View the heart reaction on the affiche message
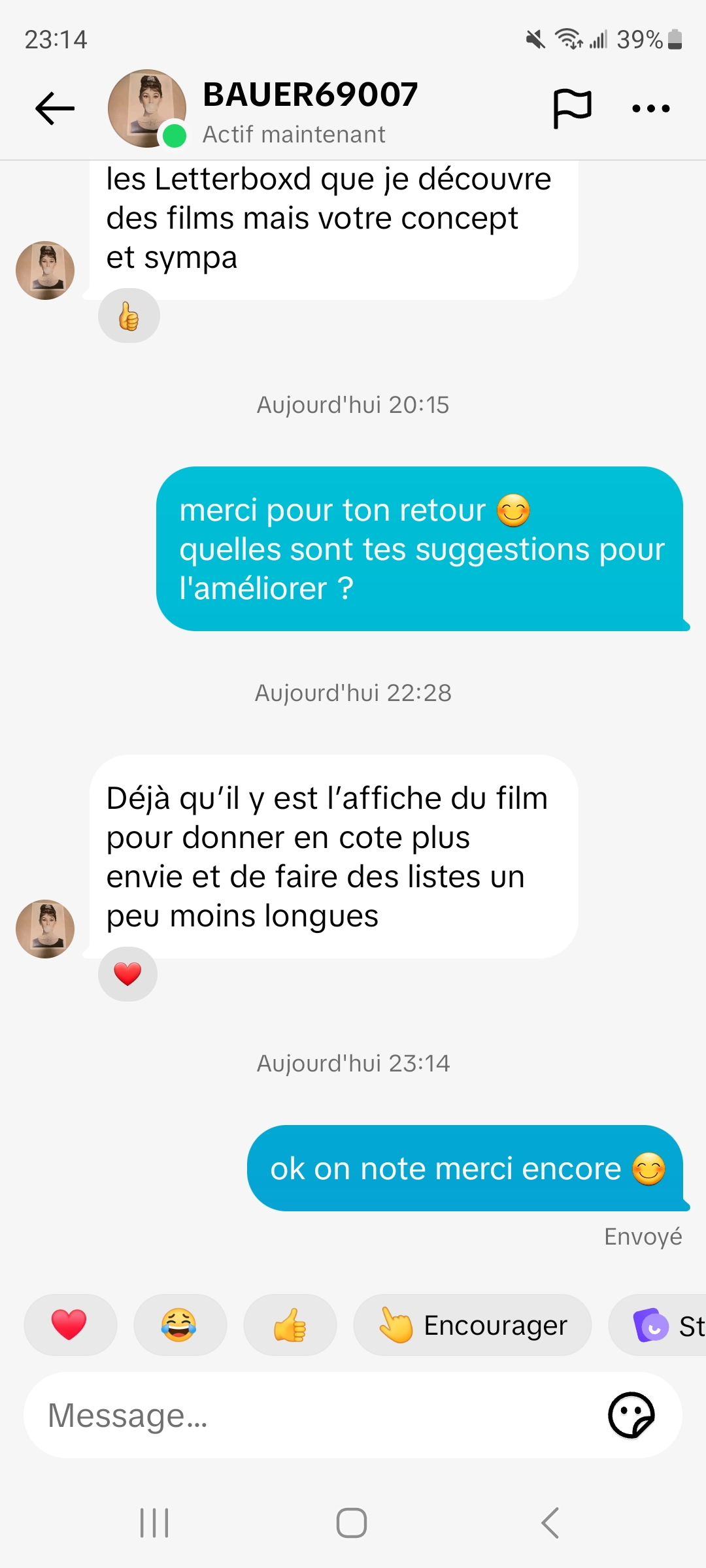Screen dimensions: 706x1568 click(127, 974)
